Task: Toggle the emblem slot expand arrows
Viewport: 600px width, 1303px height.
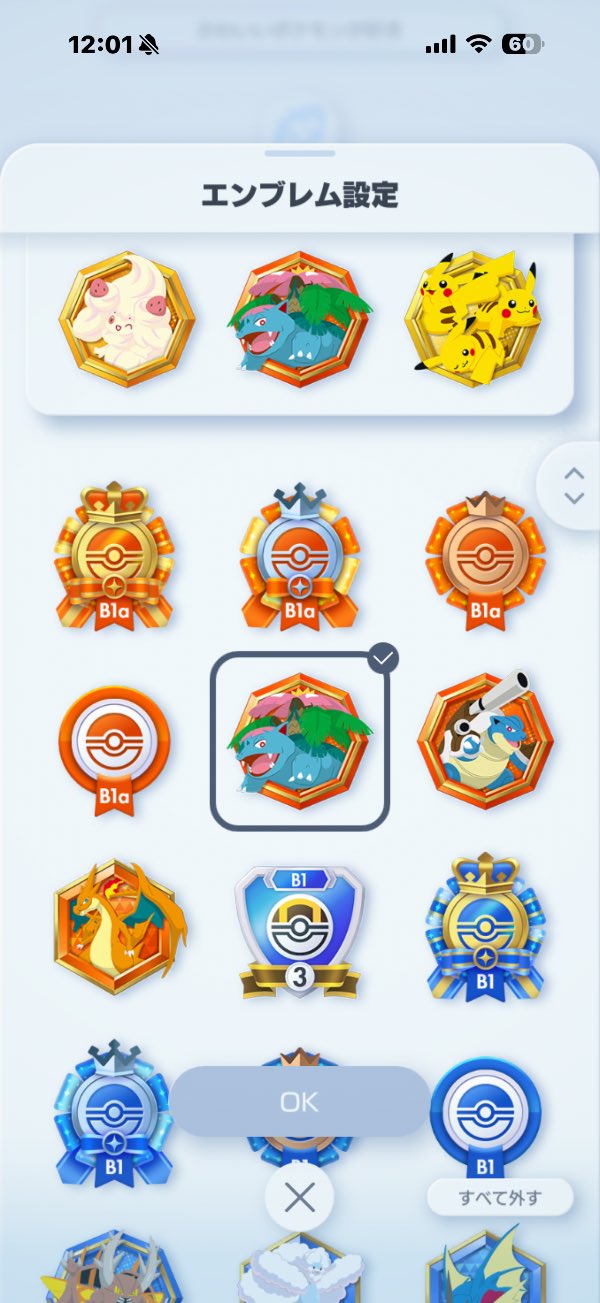Action: click(x=573, y=485)
